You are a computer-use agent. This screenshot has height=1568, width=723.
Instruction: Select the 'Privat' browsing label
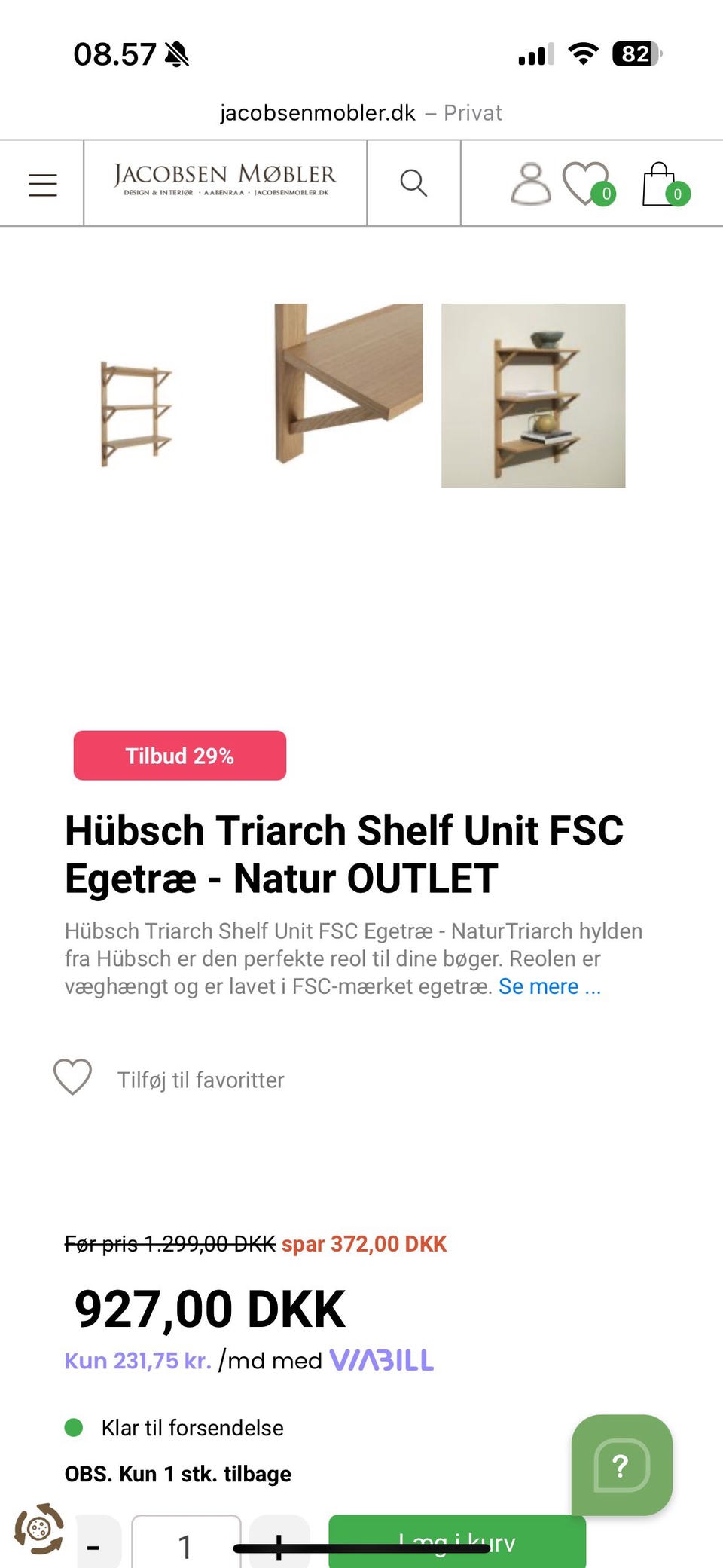(x=474, y=112)
